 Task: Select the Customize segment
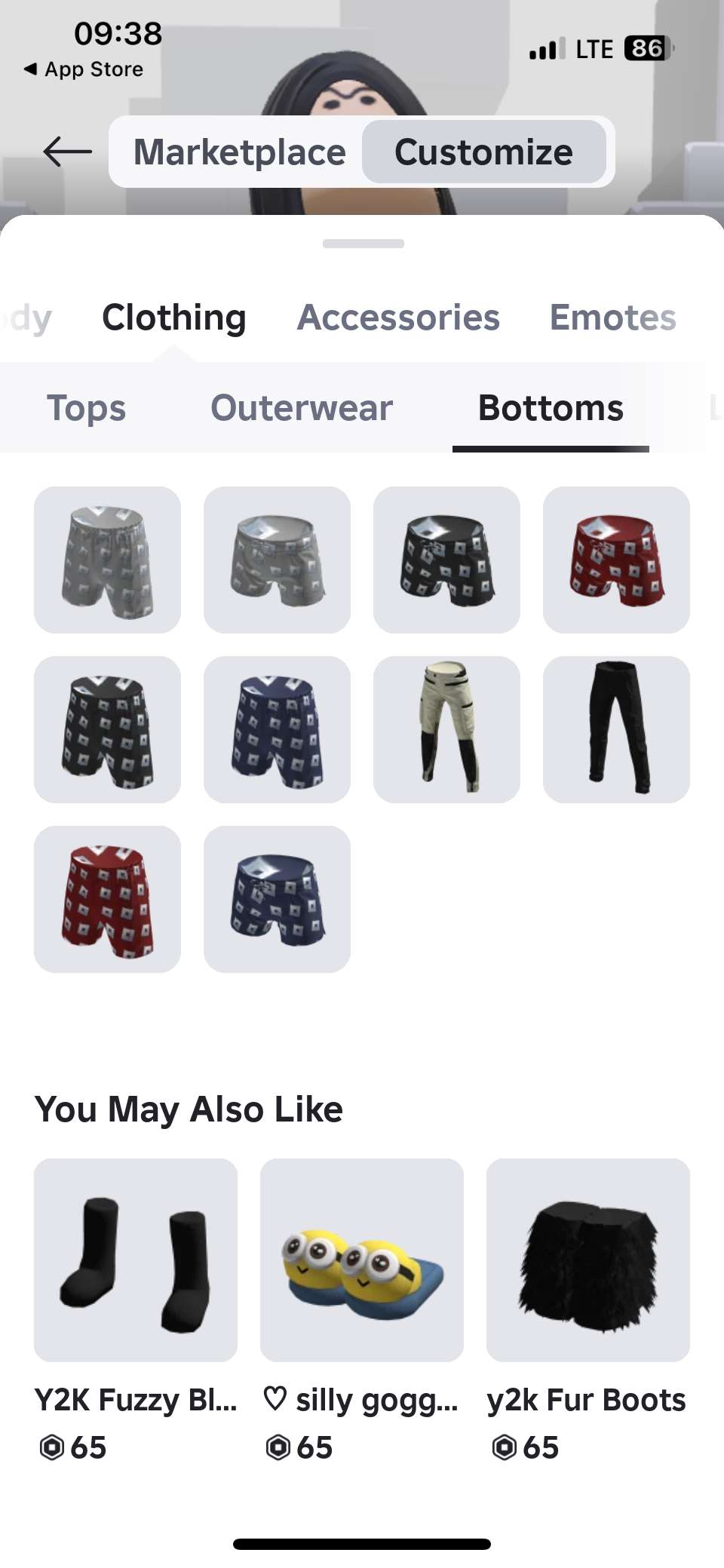click(x=483, y=152)
